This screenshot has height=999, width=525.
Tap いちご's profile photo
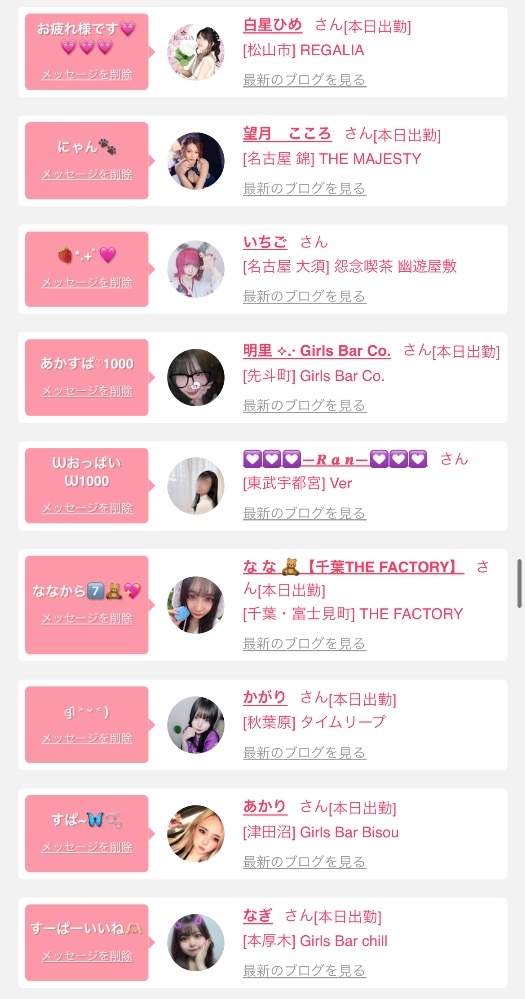(196, 269)
